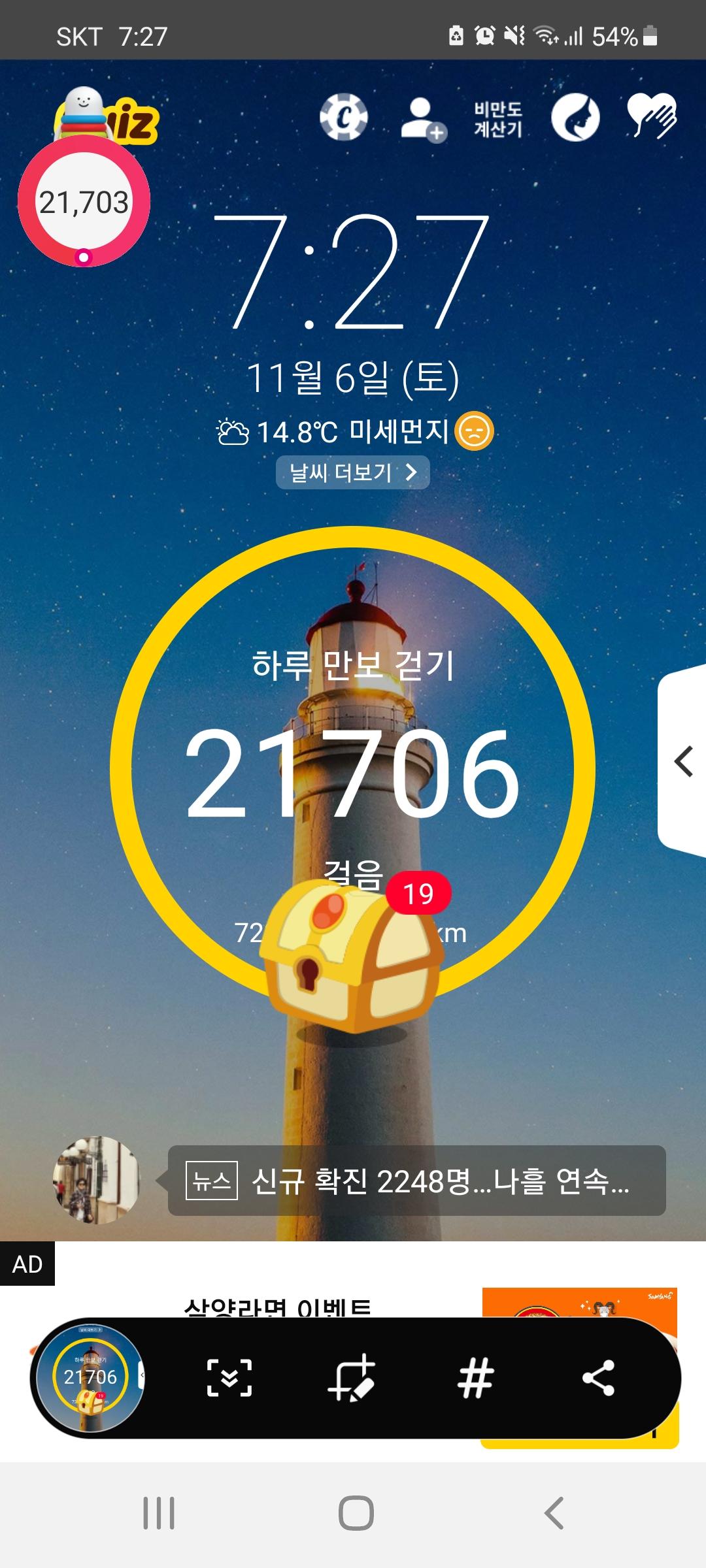The image size is (706, 1568).
Task: Crop and edit the screenshot
Action: (352, 1378)
